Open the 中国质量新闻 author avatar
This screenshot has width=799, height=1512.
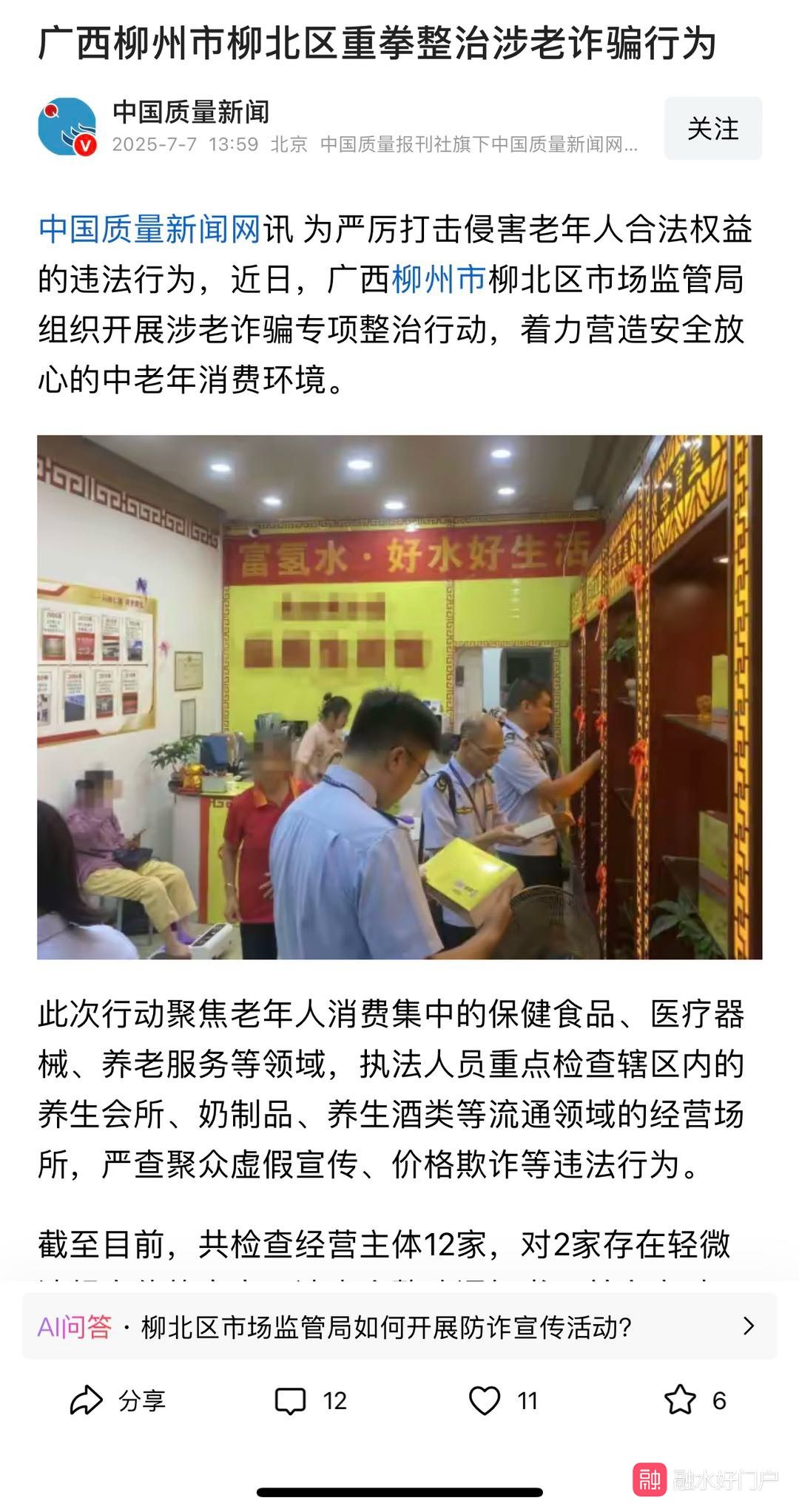point(67,126)
